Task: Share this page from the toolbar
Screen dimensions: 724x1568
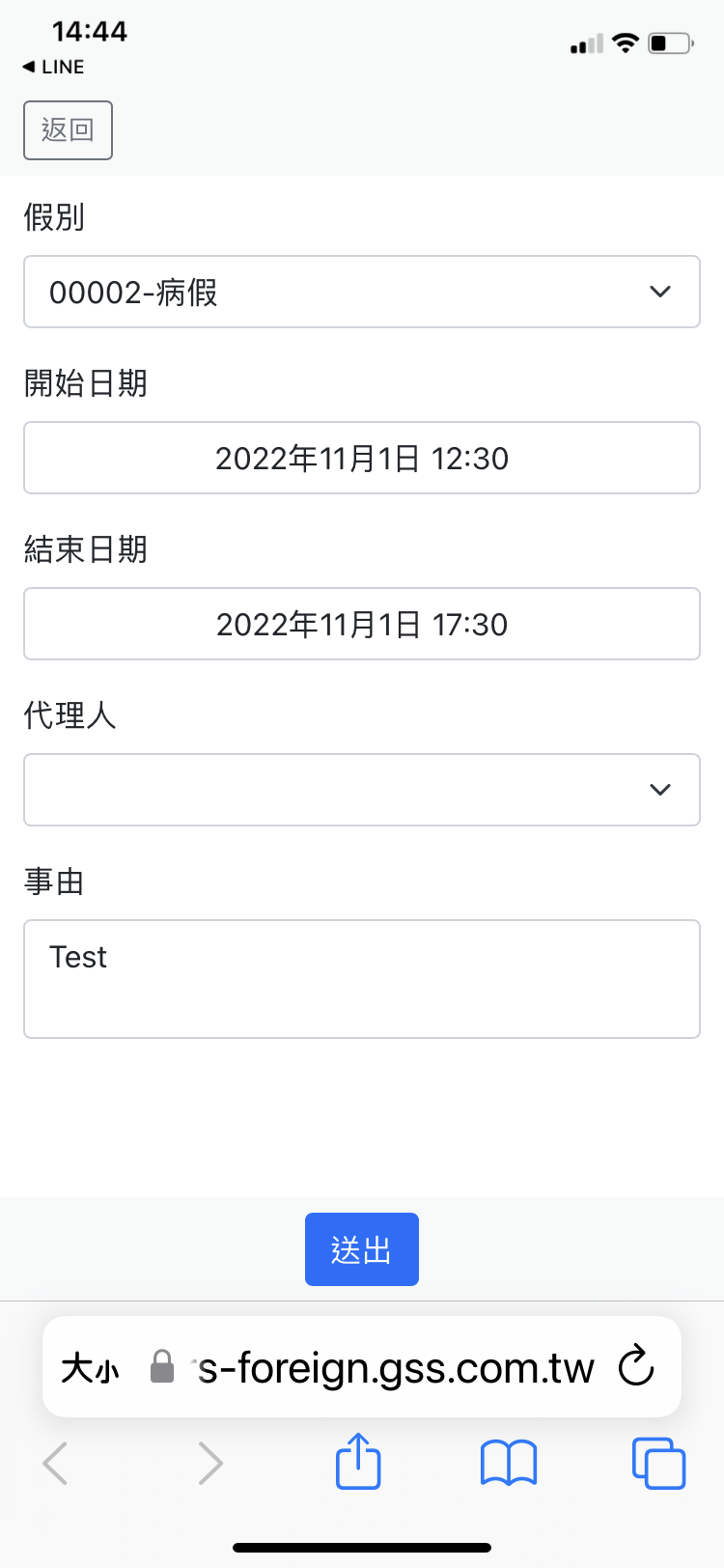Action: [x=358, y=1461]
